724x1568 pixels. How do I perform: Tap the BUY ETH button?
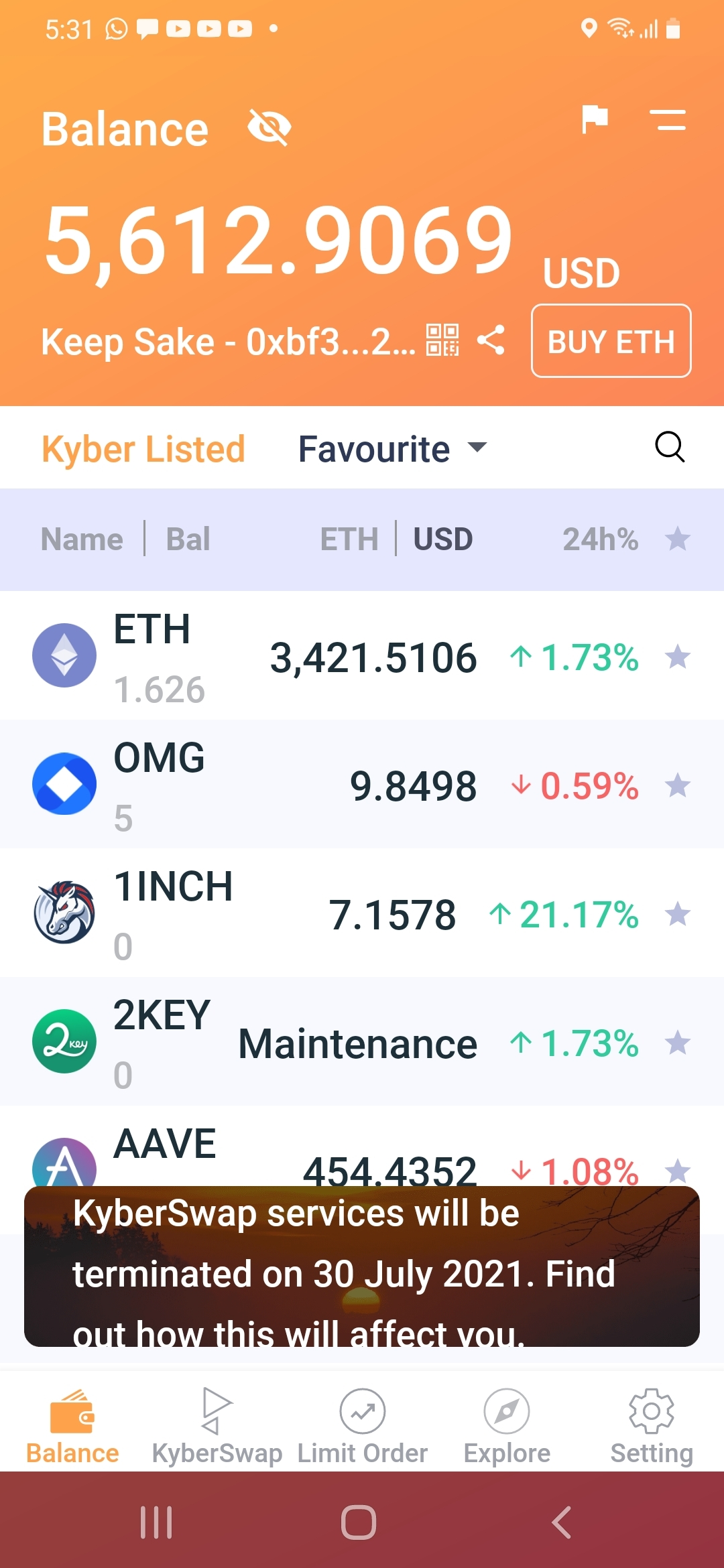click(611, 341)
